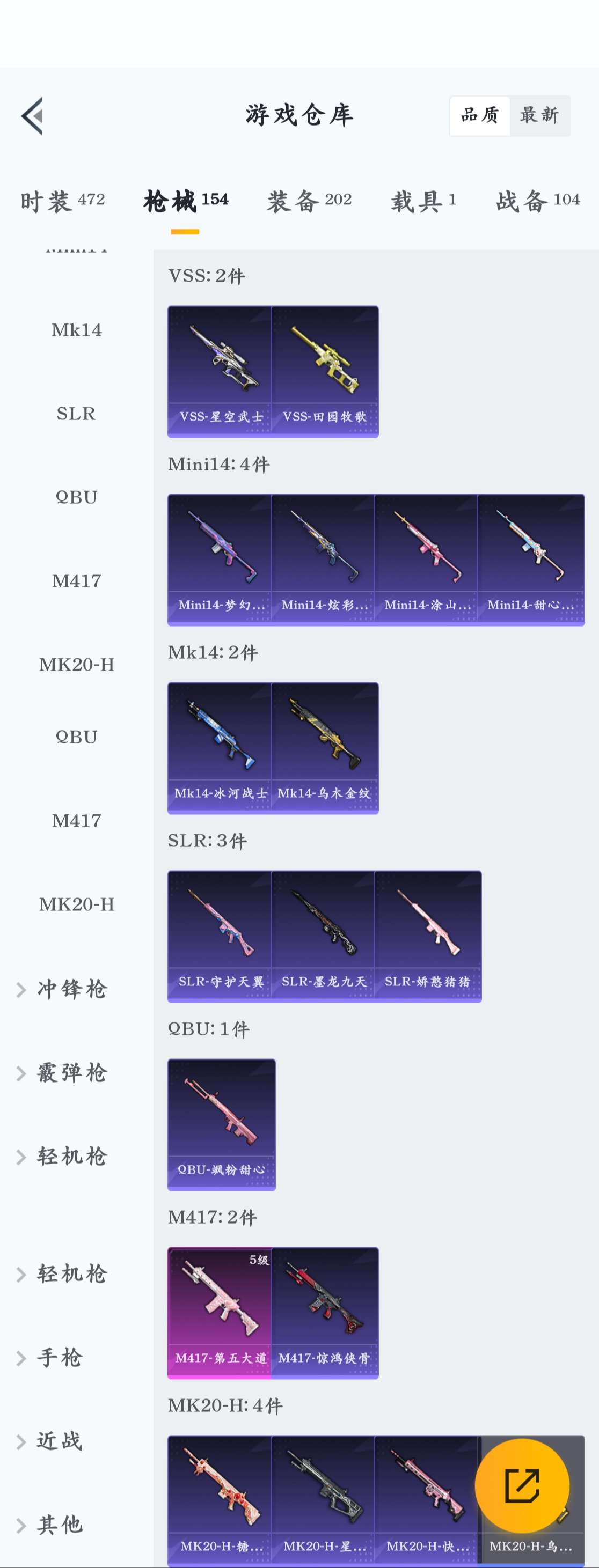Open the VSS-星空武士 skin
The image size is (599, 1568).
[x=220, y=371]
